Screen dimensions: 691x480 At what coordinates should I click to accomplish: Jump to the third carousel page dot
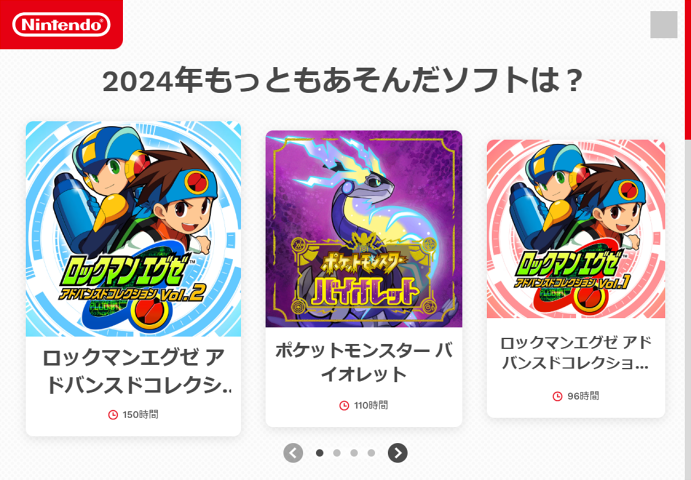point(354,453)
